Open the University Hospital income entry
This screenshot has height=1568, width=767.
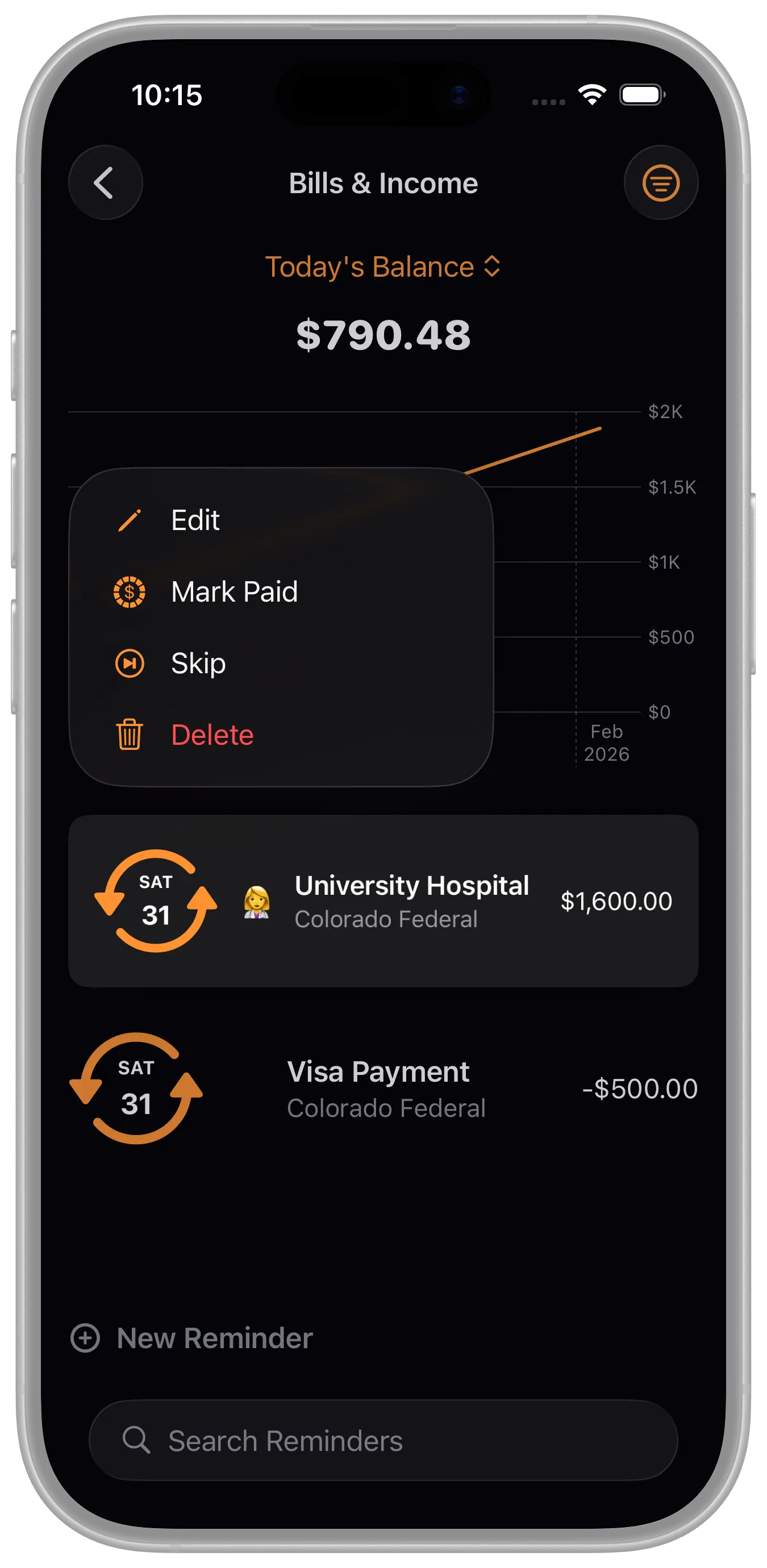pyautogui.click(x=383, y=901)
